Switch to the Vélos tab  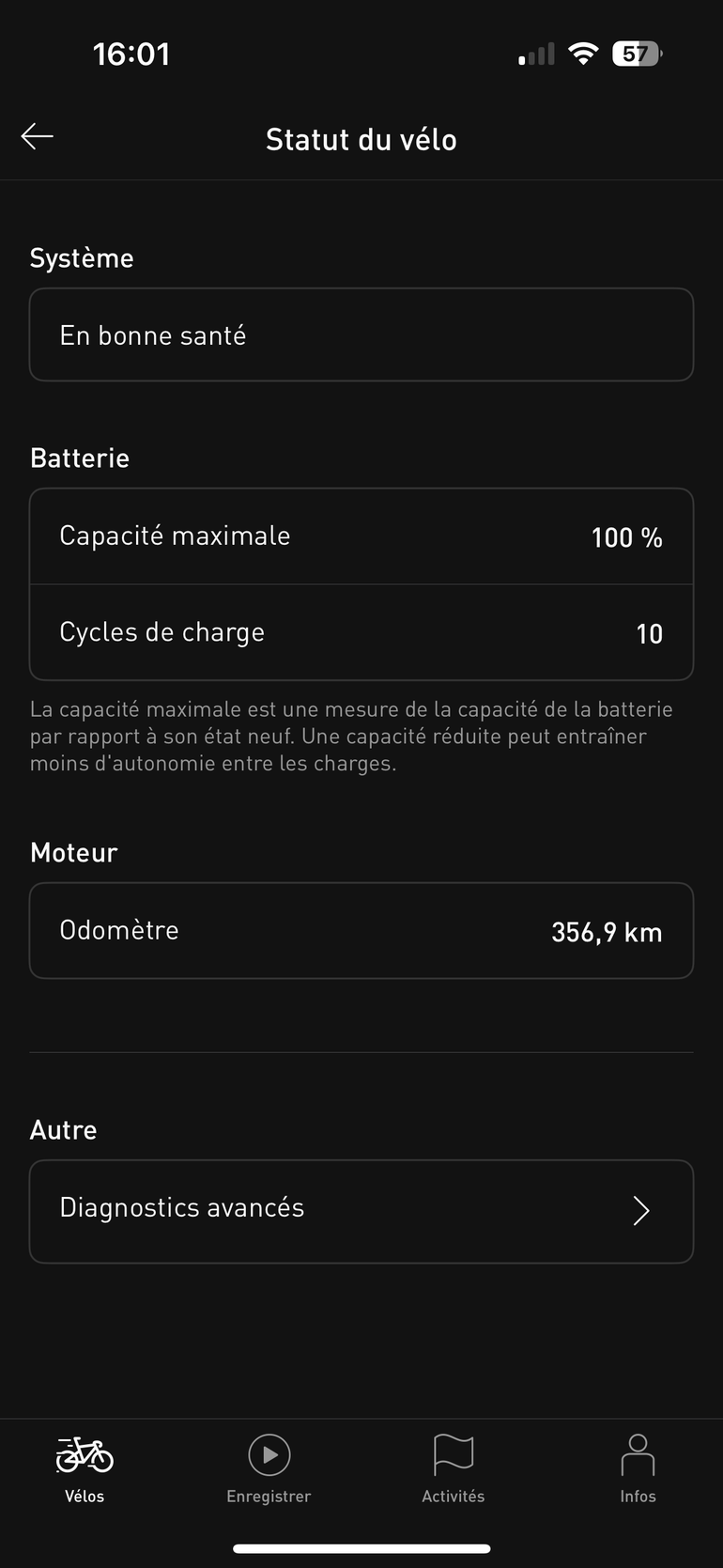pyautogui.click(x=85, y=1467)
